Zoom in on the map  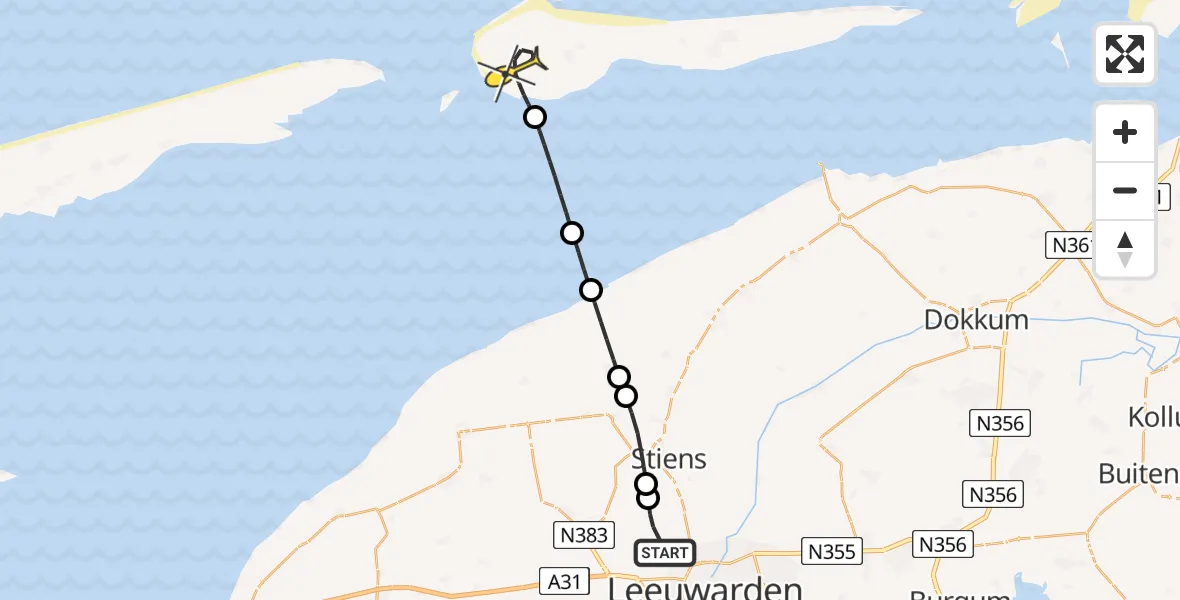click(1125, 133)
